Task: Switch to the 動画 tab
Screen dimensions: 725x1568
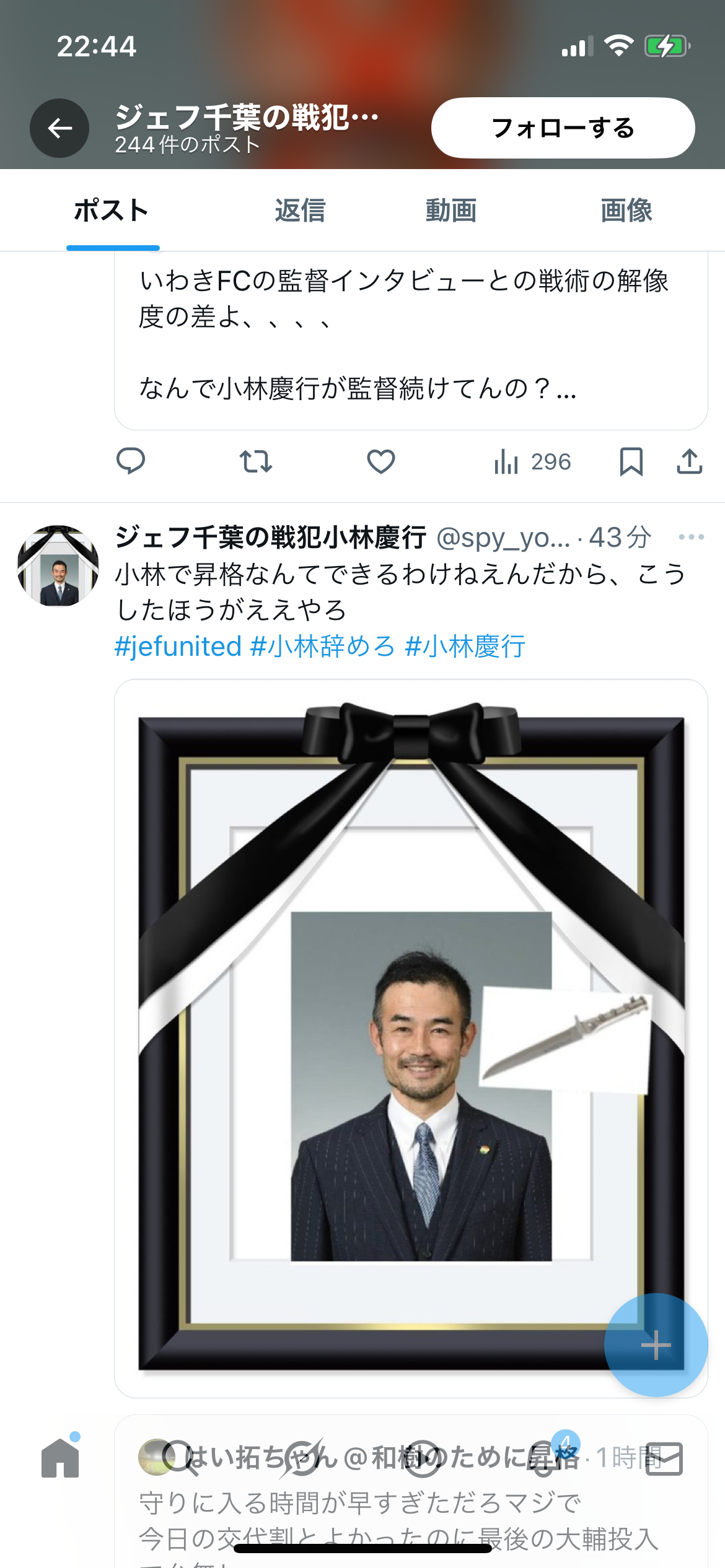Action: pos(451,211)
